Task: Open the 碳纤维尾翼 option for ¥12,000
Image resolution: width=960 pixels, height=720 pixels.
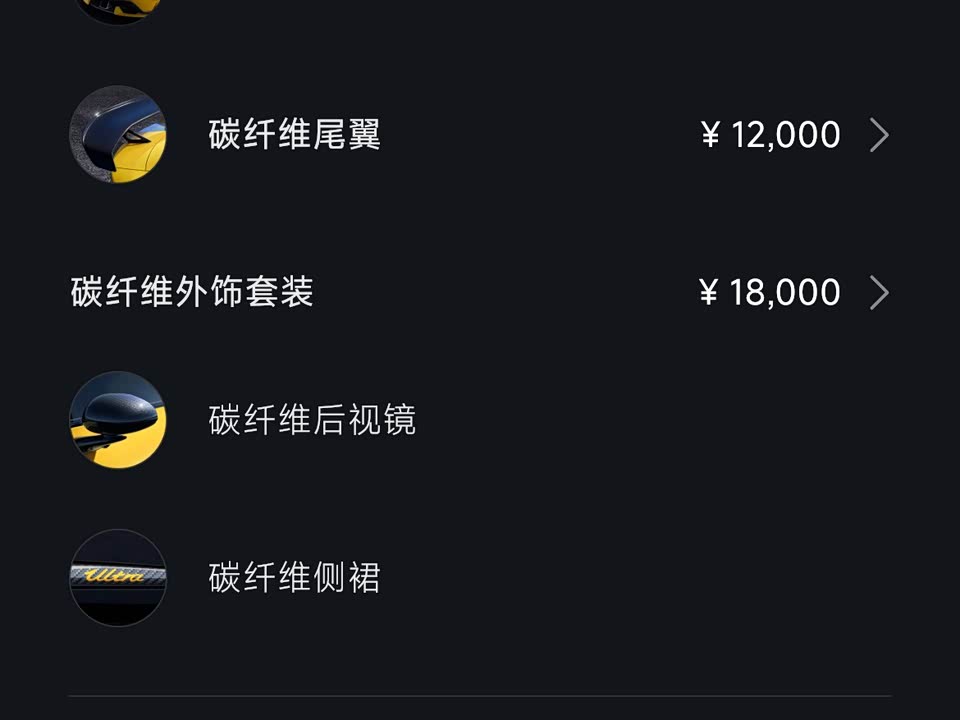Action: point(878,135)
